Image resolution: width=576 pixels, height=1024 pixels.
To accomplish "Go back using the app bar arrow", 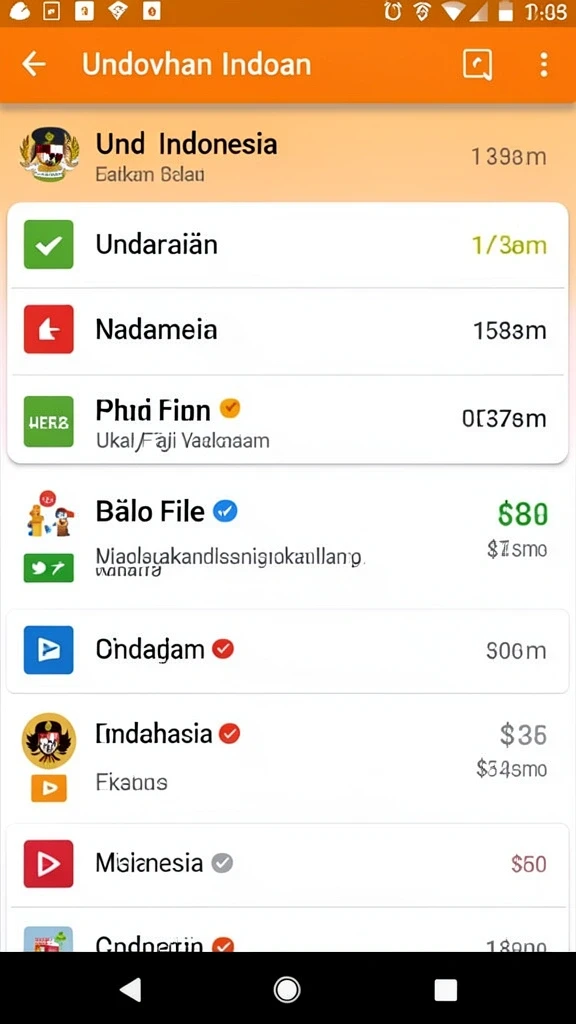I will pyautogui.click(x=34, y=65).
